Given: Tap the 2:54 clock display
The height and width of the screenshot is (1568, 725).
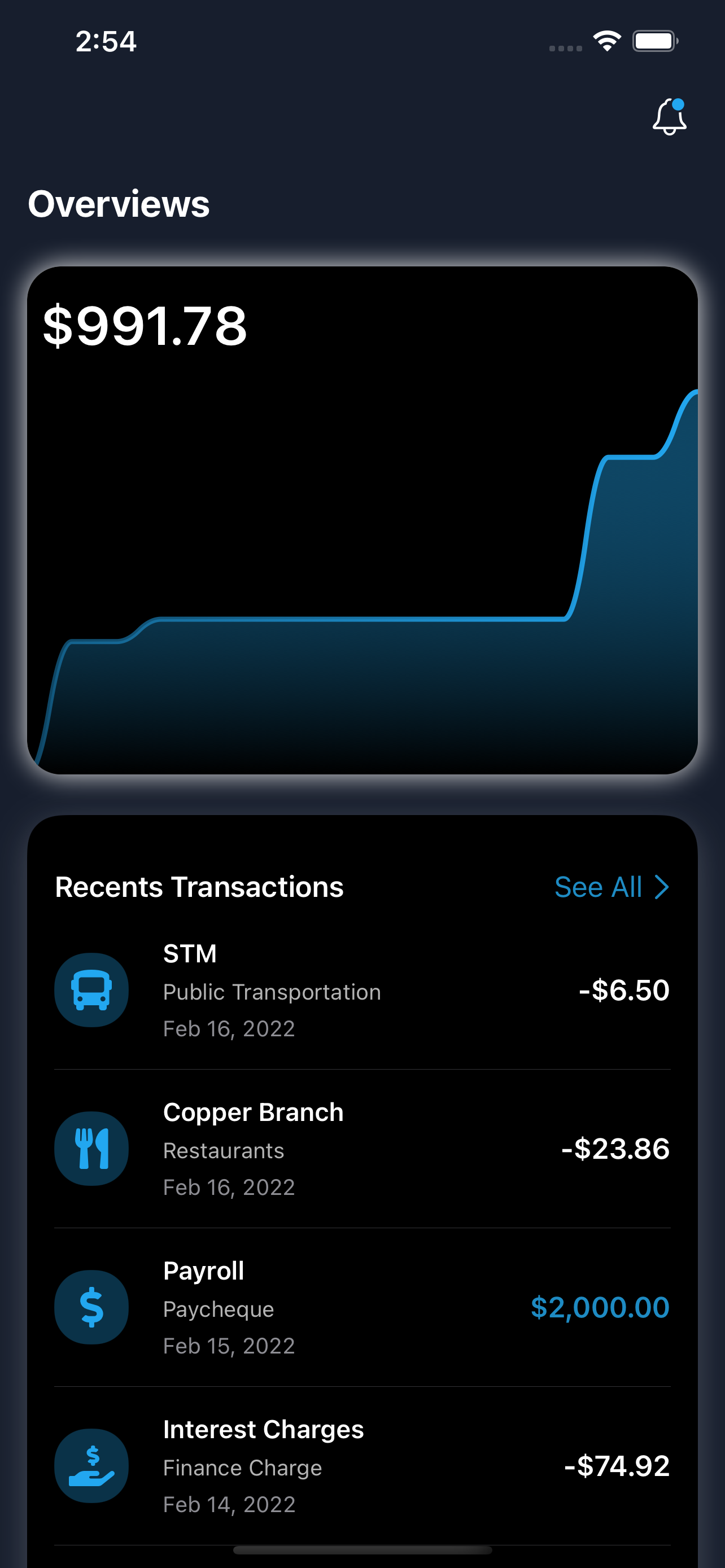Looking at the screenshot, I should (x=106, y=41).
